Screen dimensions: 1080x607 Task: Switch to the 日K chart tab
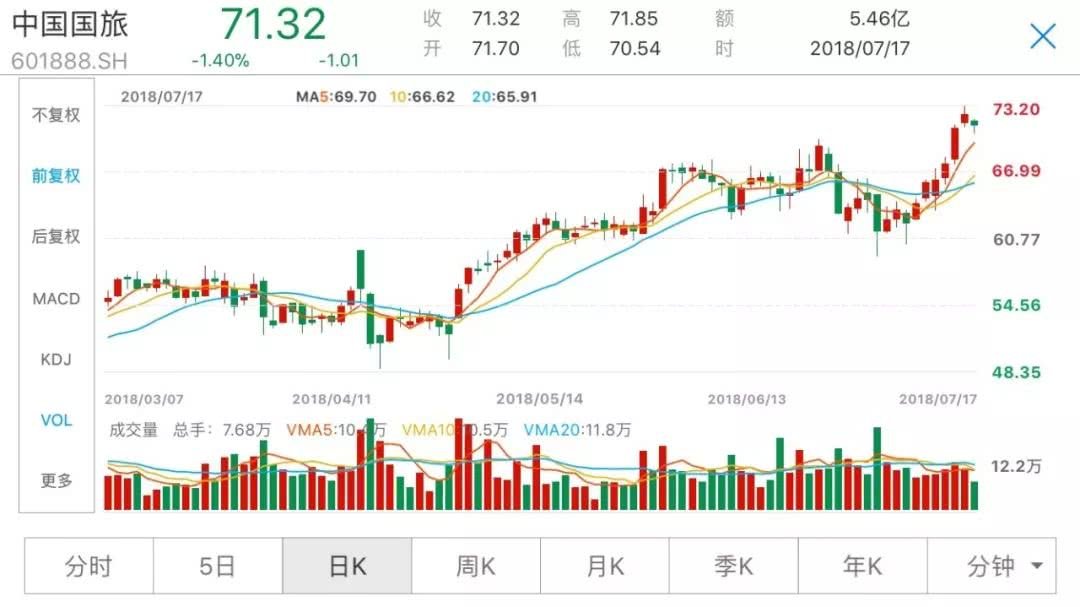click(x=347, y=567)
